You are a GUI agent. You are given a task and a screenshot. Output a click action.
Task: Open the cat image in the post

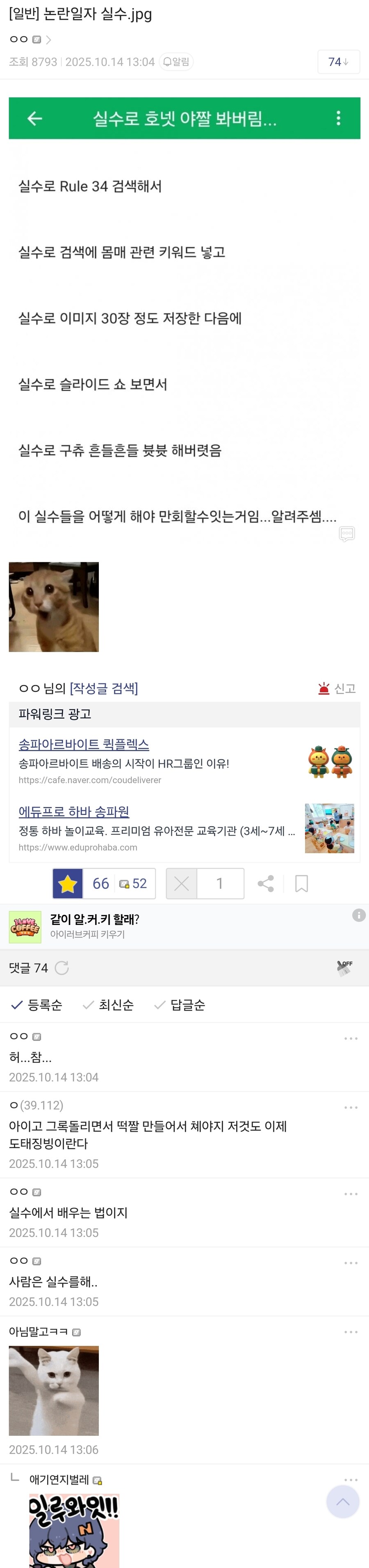pos(54,606)
